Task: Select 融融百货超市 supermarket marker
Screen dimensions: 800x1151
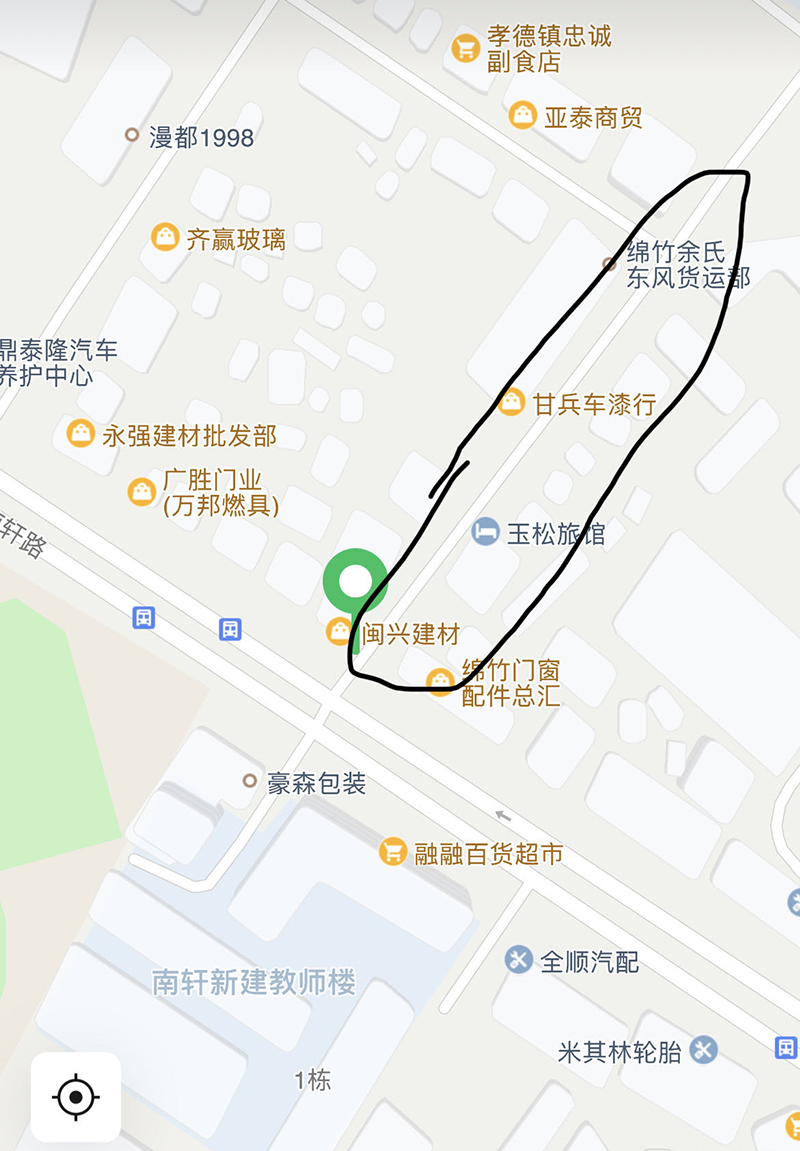Action: (393, 852)
